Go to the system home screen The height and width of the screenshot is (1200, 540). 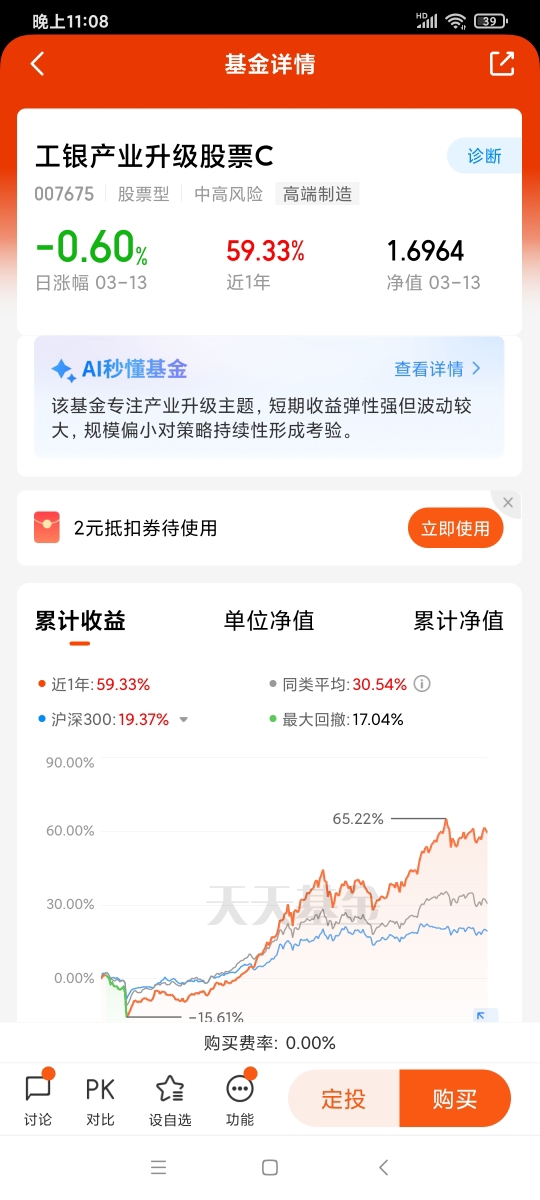[x=269, y=1167]
